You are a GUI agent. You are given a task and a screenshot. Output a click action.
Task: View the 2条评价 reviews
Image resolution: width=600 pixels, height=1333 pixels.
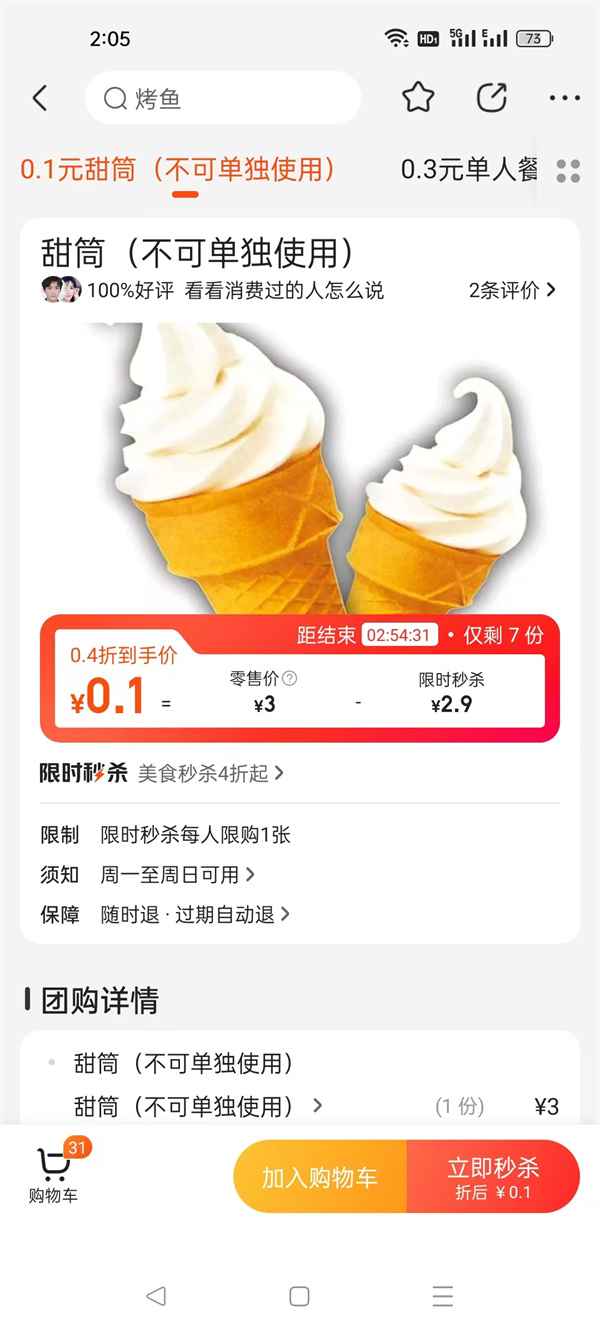[x=512, y=290]
